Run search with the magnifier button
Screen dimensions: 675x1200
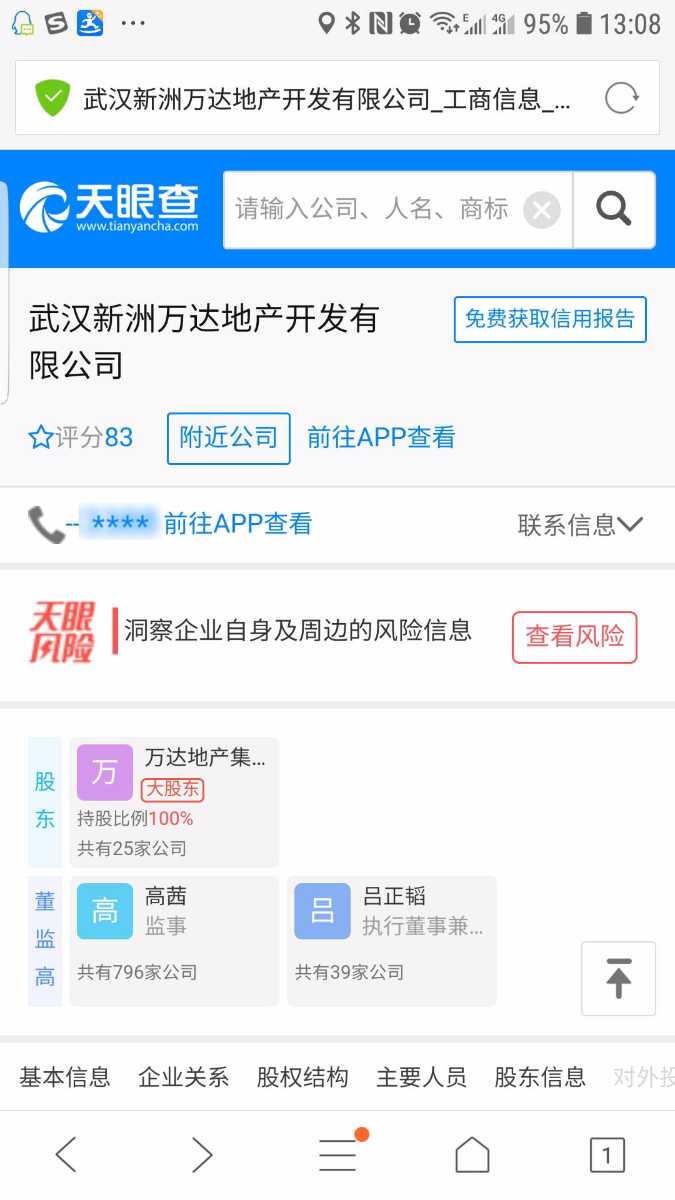pyautogui.click(x=613, y=210)
